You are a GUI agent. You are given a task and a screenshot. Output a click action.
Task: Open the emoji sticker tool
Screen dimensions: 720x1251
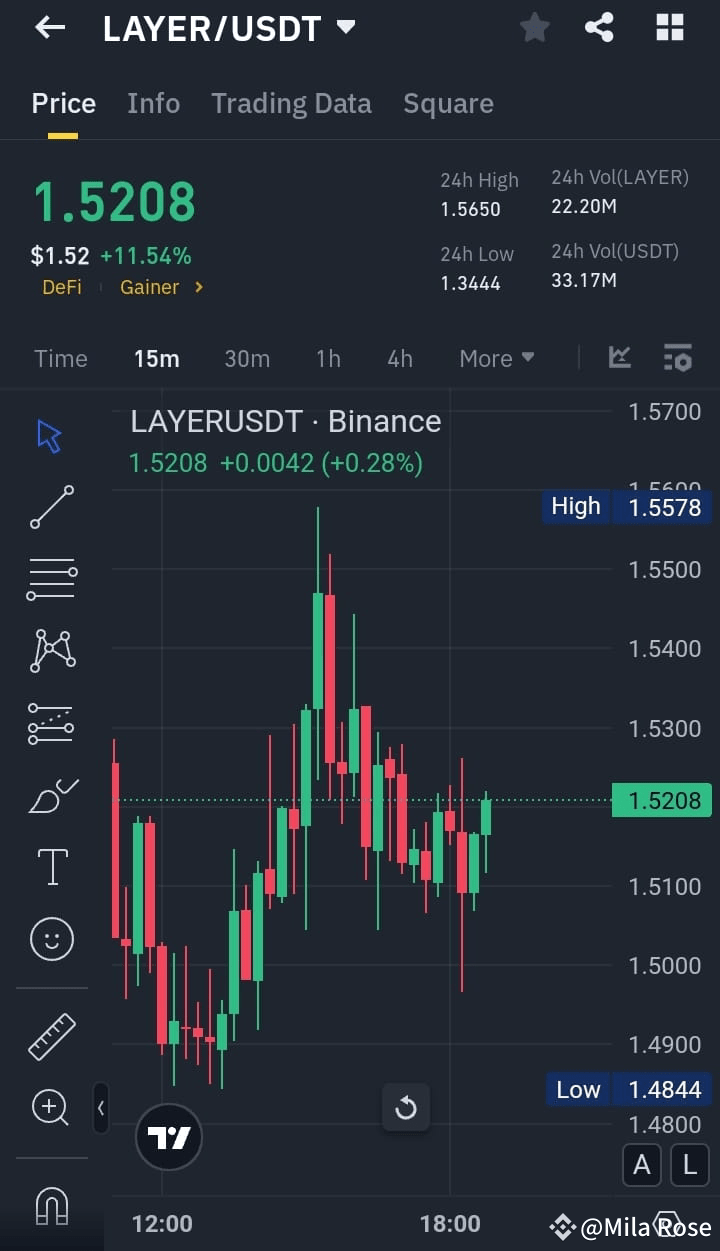51,939
